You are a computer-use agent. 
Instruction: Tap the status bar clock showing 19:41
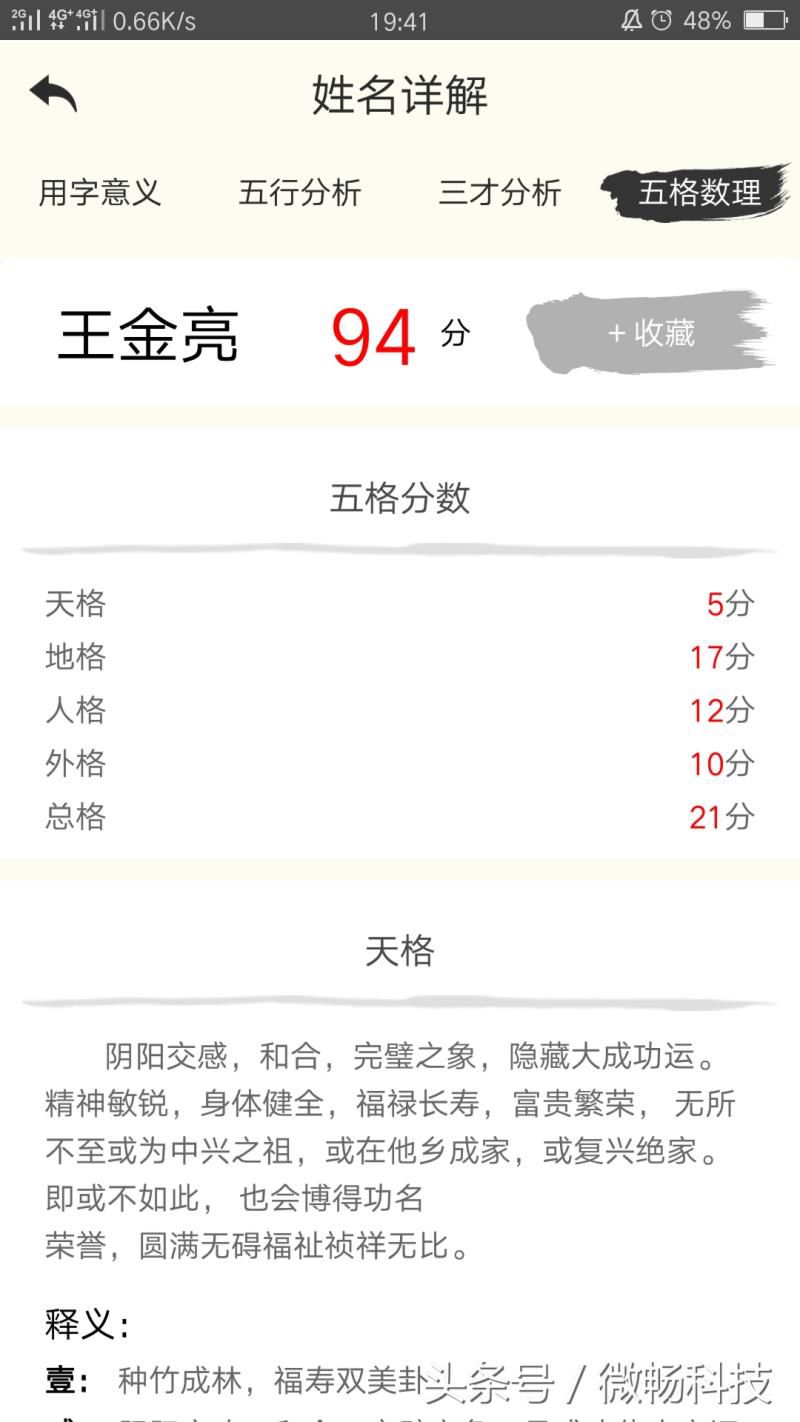(399, 20)
